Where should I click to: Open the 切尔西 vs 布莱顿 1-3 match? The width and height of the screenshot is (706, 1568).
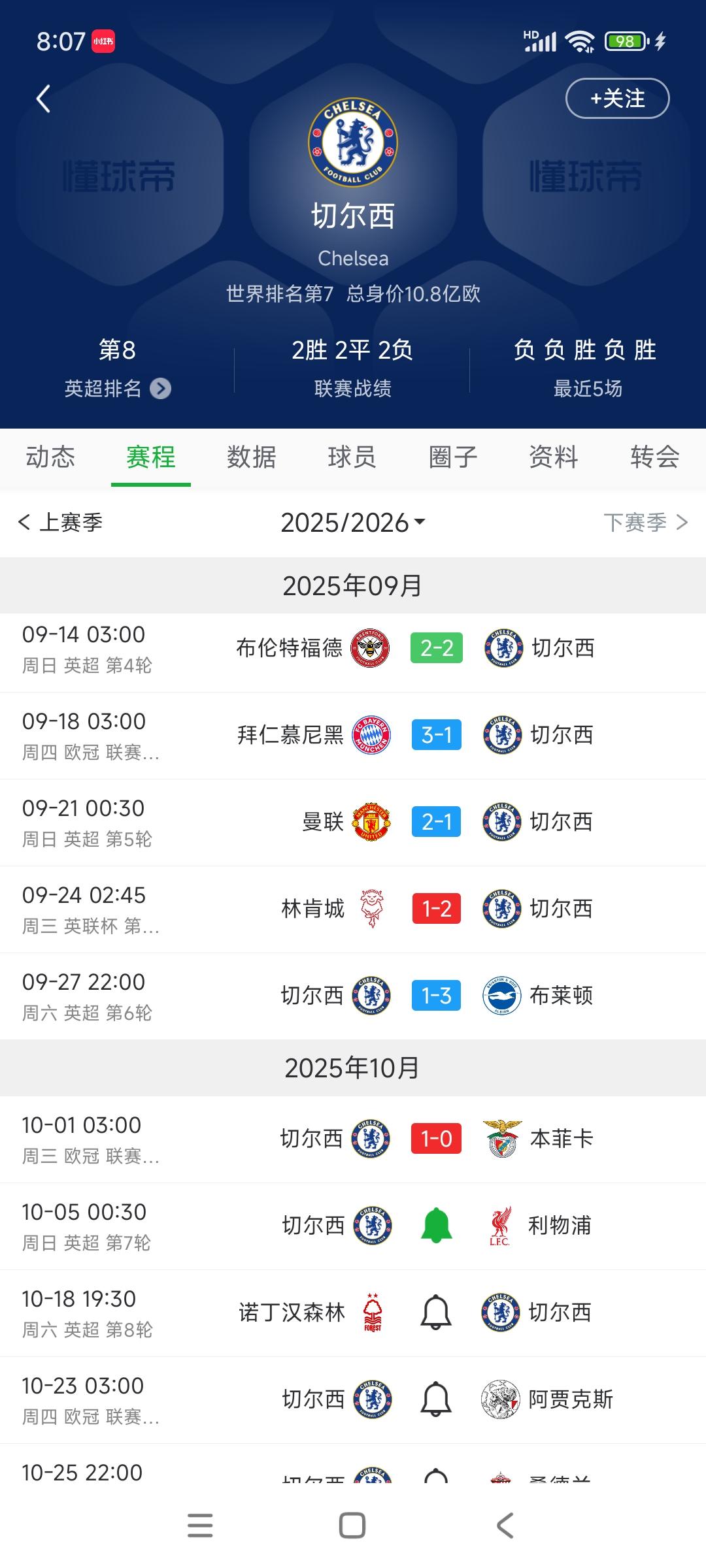point(437,996)
